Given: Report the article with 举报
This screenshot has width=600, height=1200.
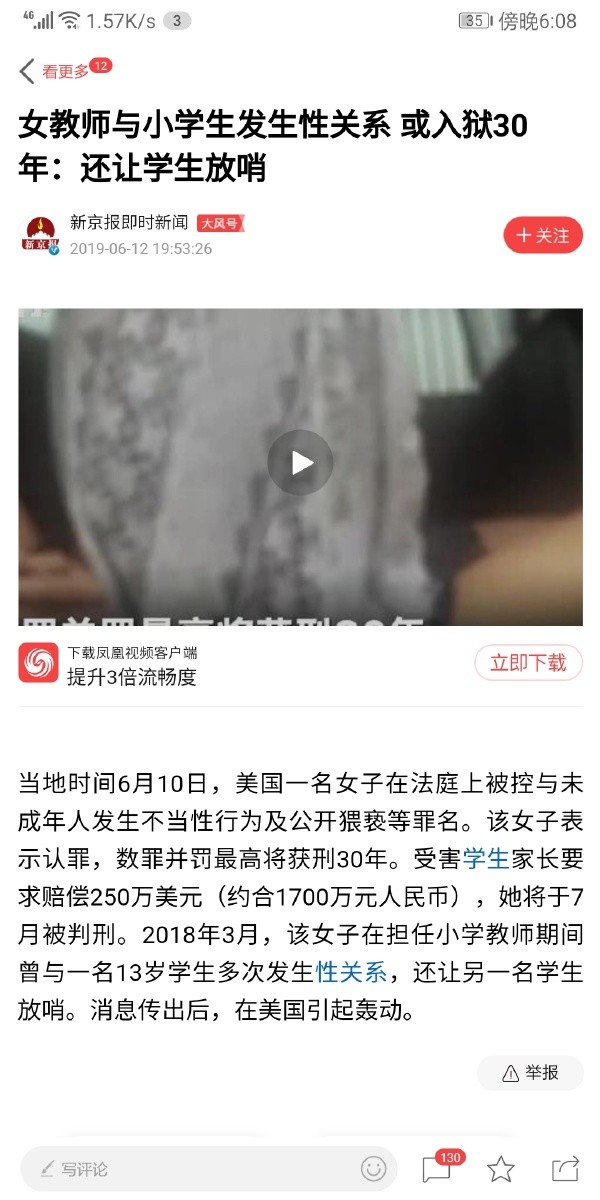Looking at the screenshot, I should click(530, 1073).
